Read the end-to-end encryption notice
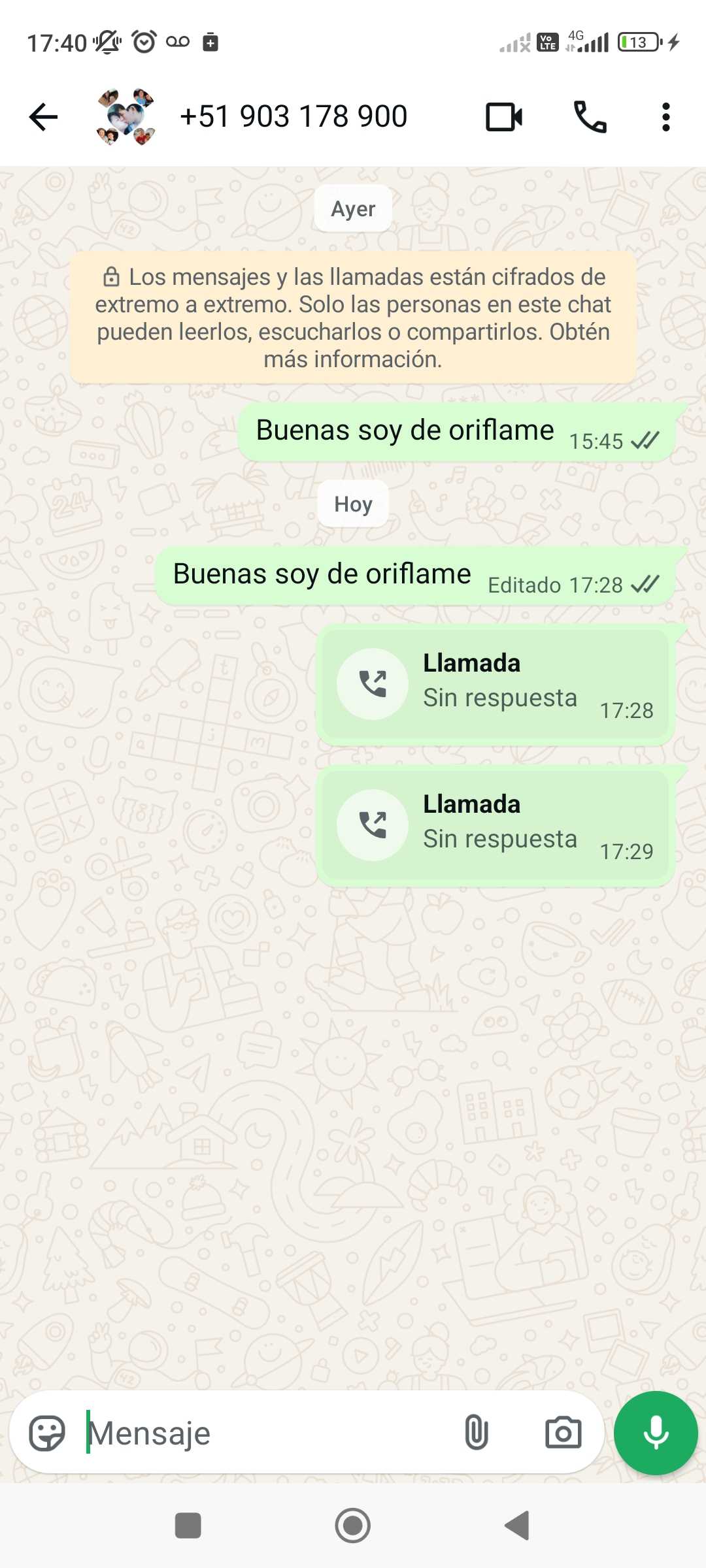The image size is (706, 1568). click(x=353, y=318)
